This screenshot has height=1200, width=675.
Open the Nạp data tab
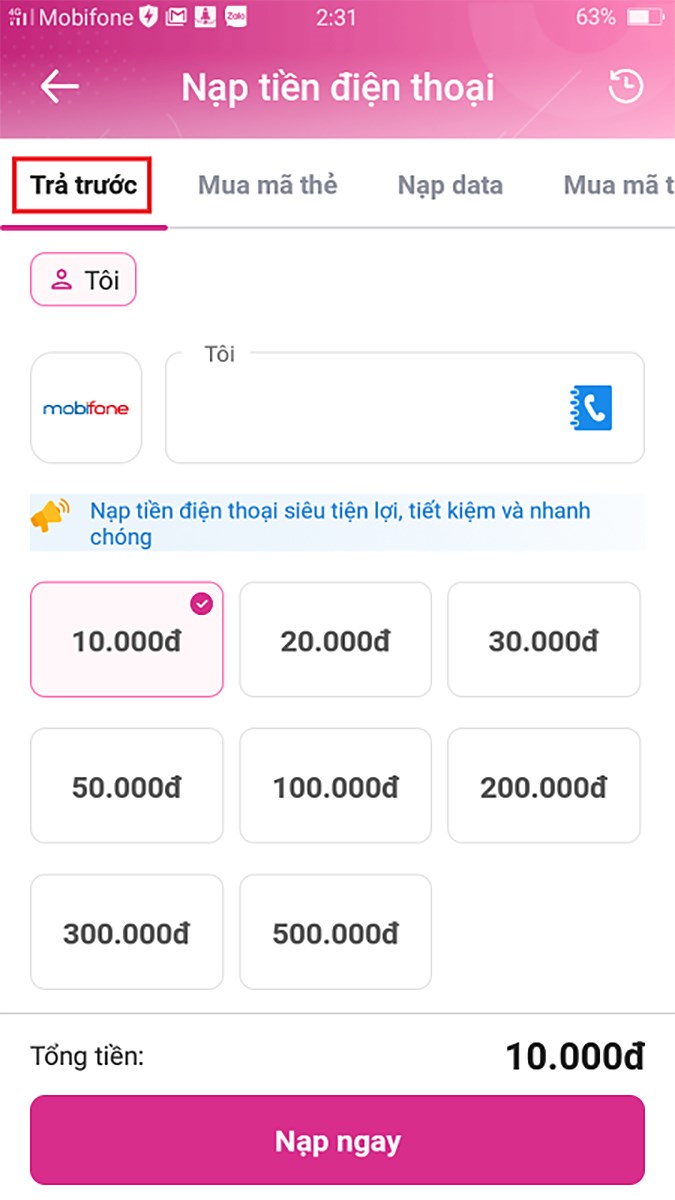pos(450,185)
